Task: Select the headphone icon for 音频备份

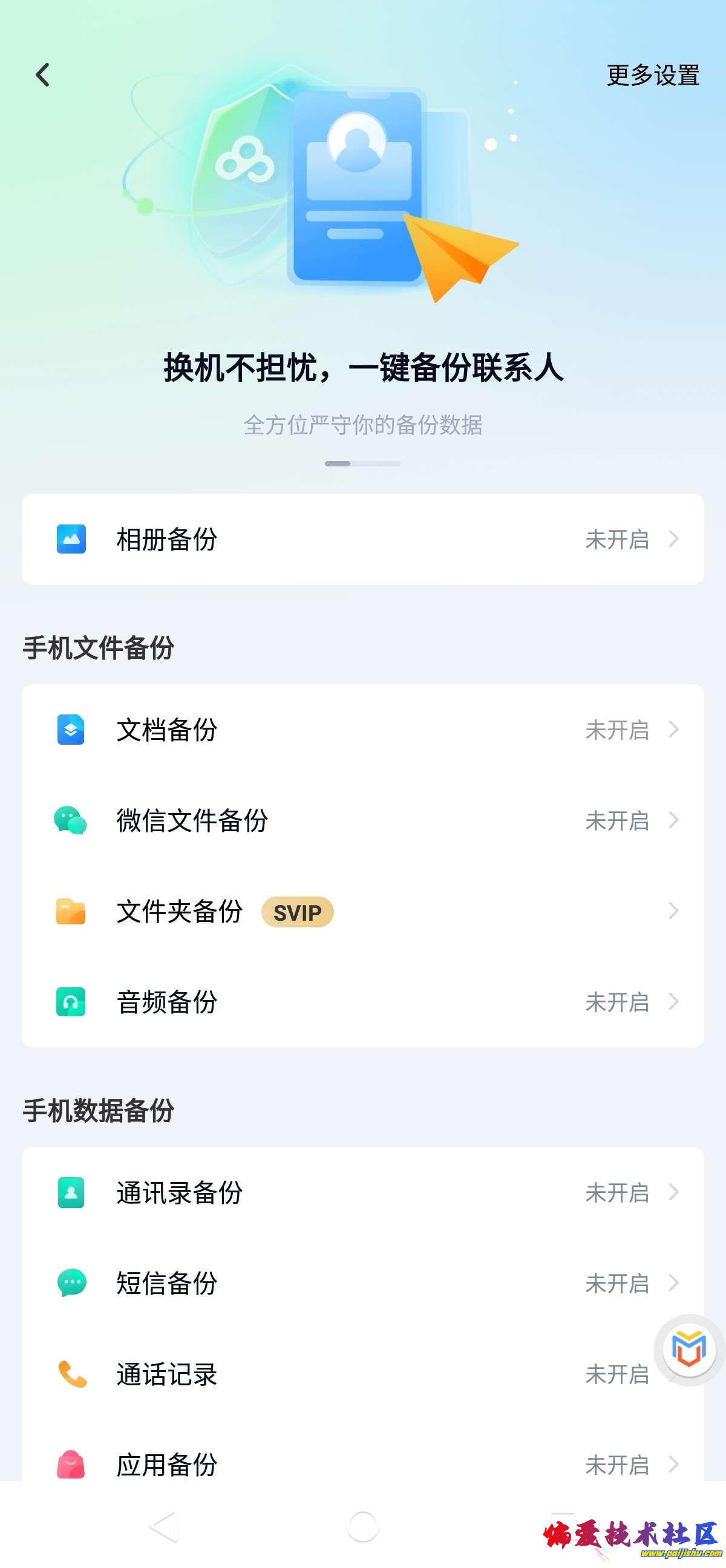Action: pyautogui.click(x=72, y=1001)
